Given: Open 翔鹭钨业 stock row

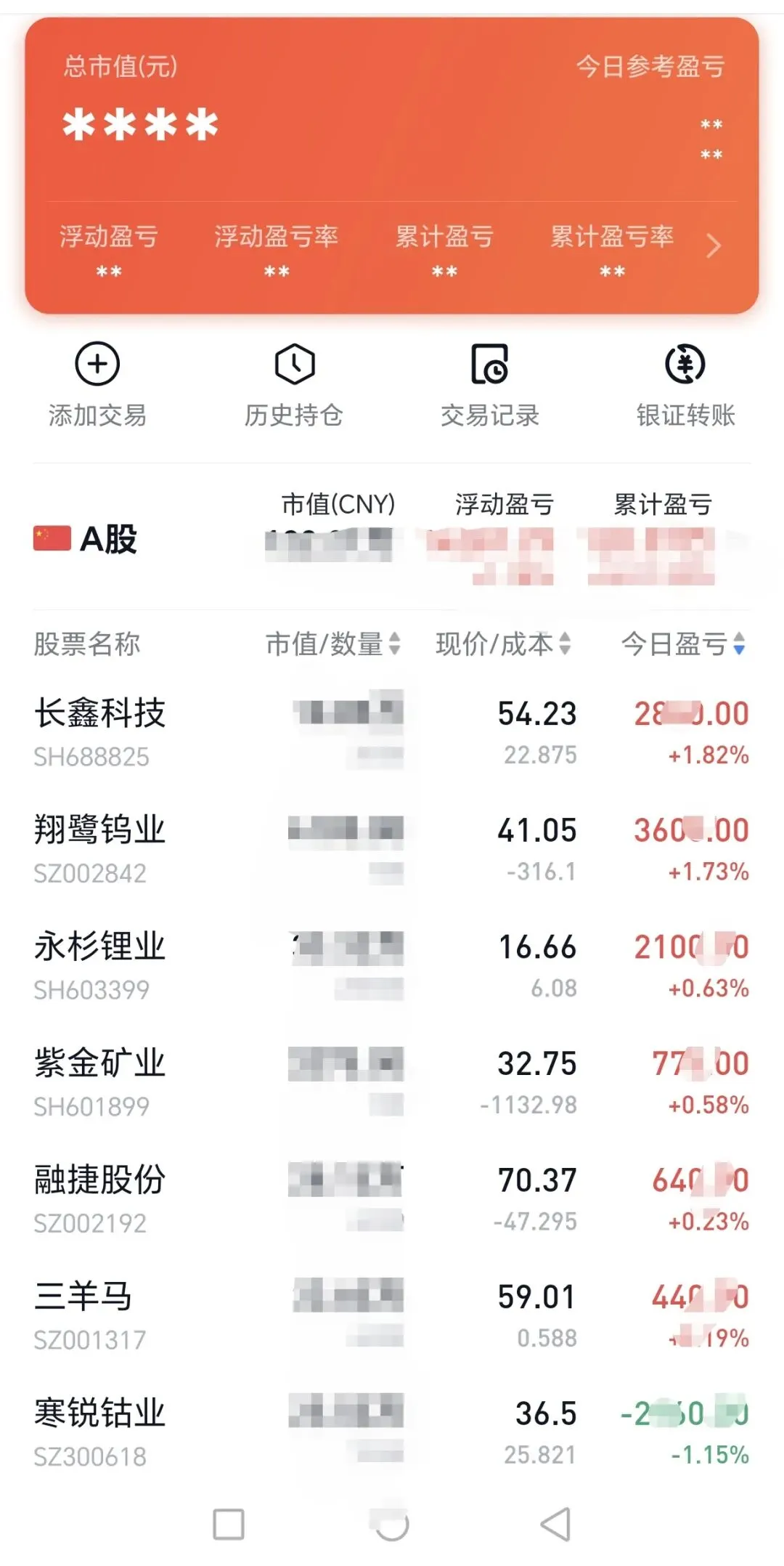Looking at the screenshot, I should (x=392, y=849).
